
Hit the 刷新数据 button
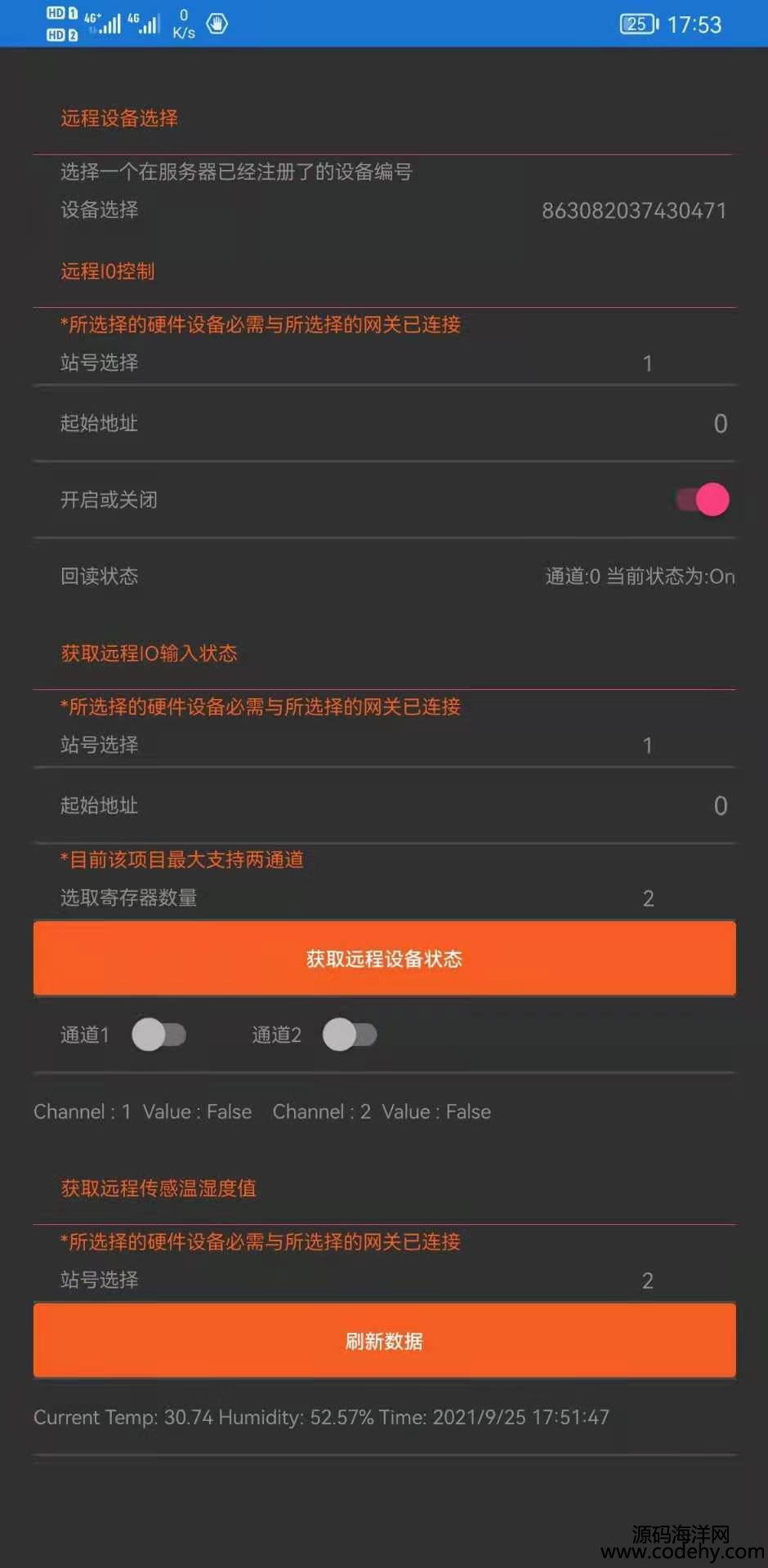tap(384, 1341)
